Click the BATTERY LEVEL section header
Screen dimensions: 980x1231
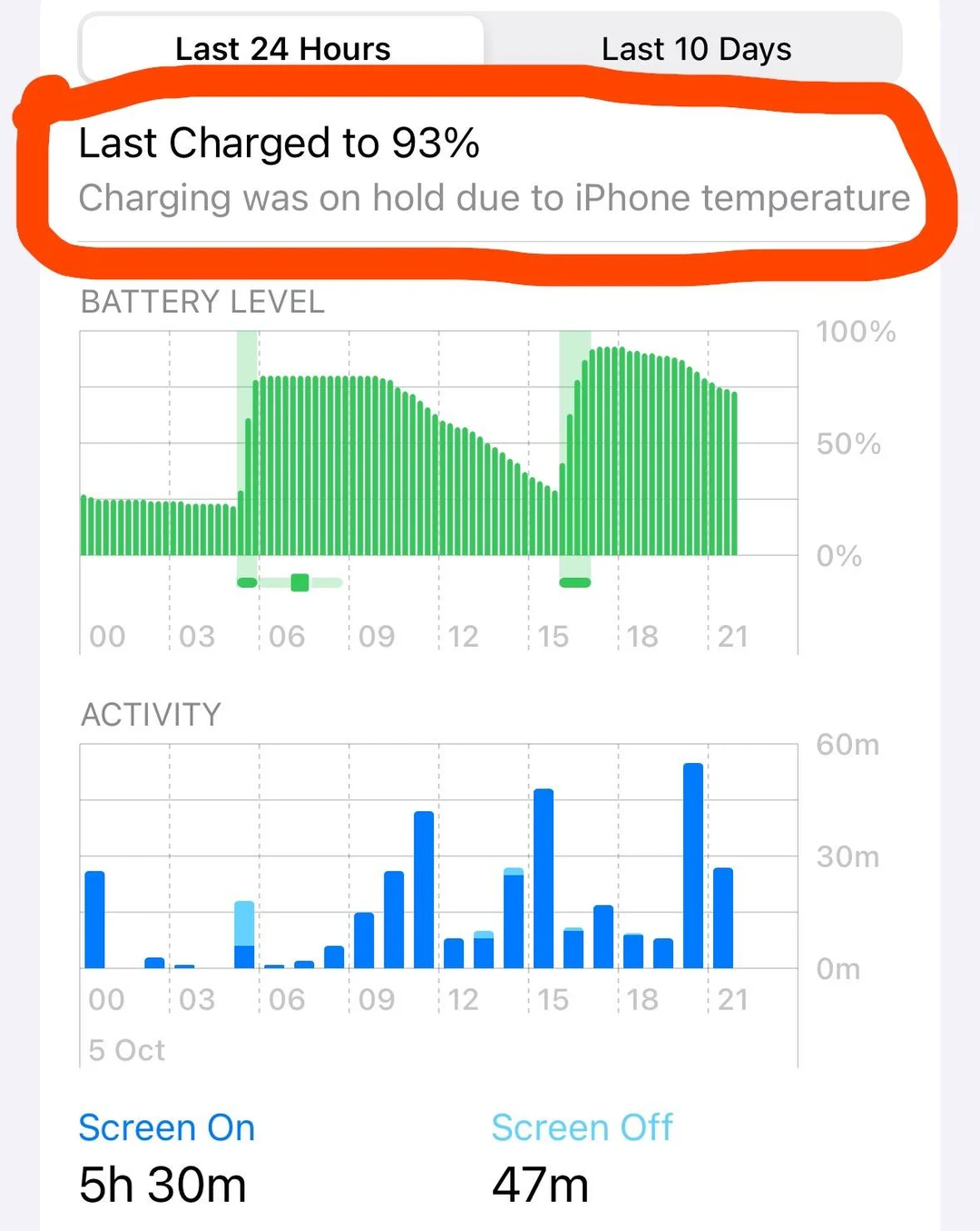point(201,302)
